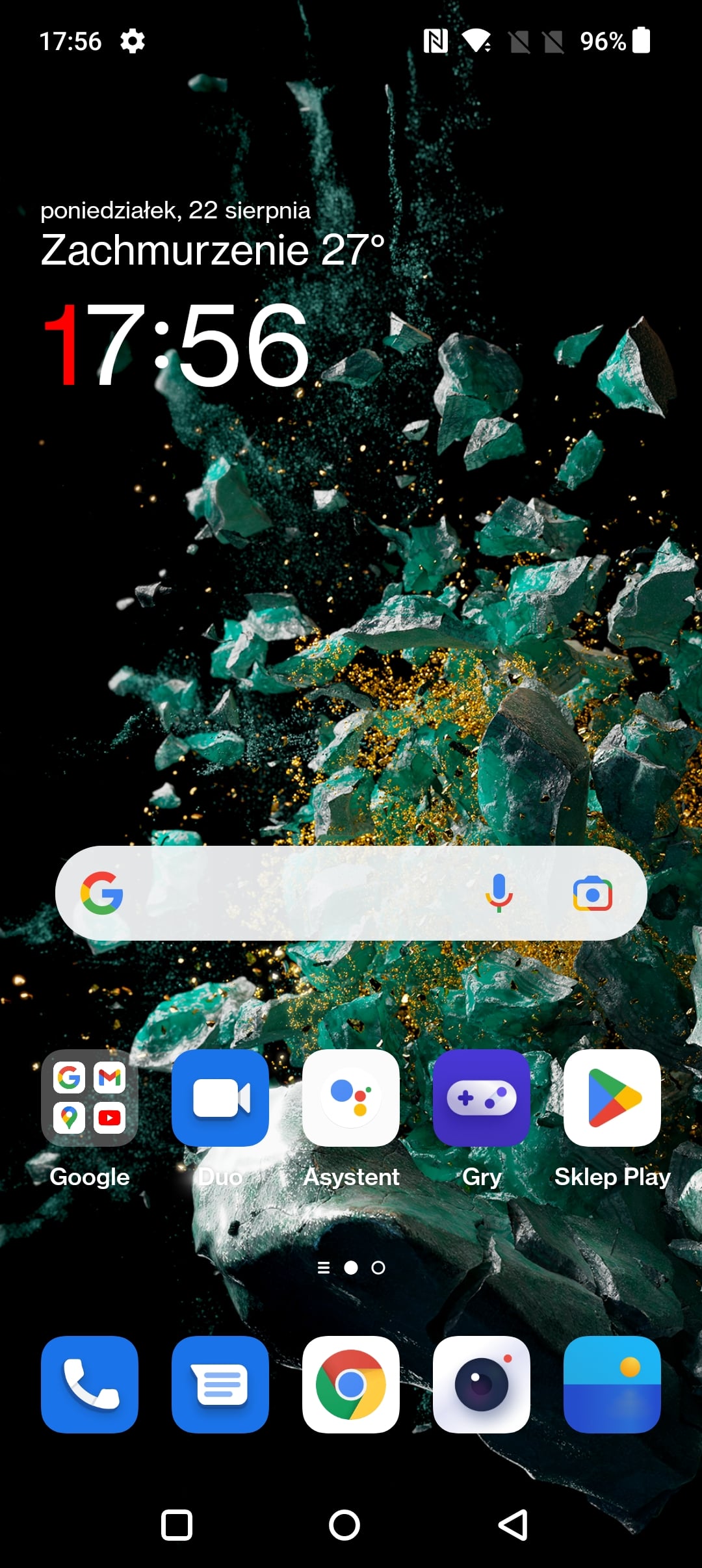
Task: Open the Google apps folder
Action: [x=90, y=1097]
